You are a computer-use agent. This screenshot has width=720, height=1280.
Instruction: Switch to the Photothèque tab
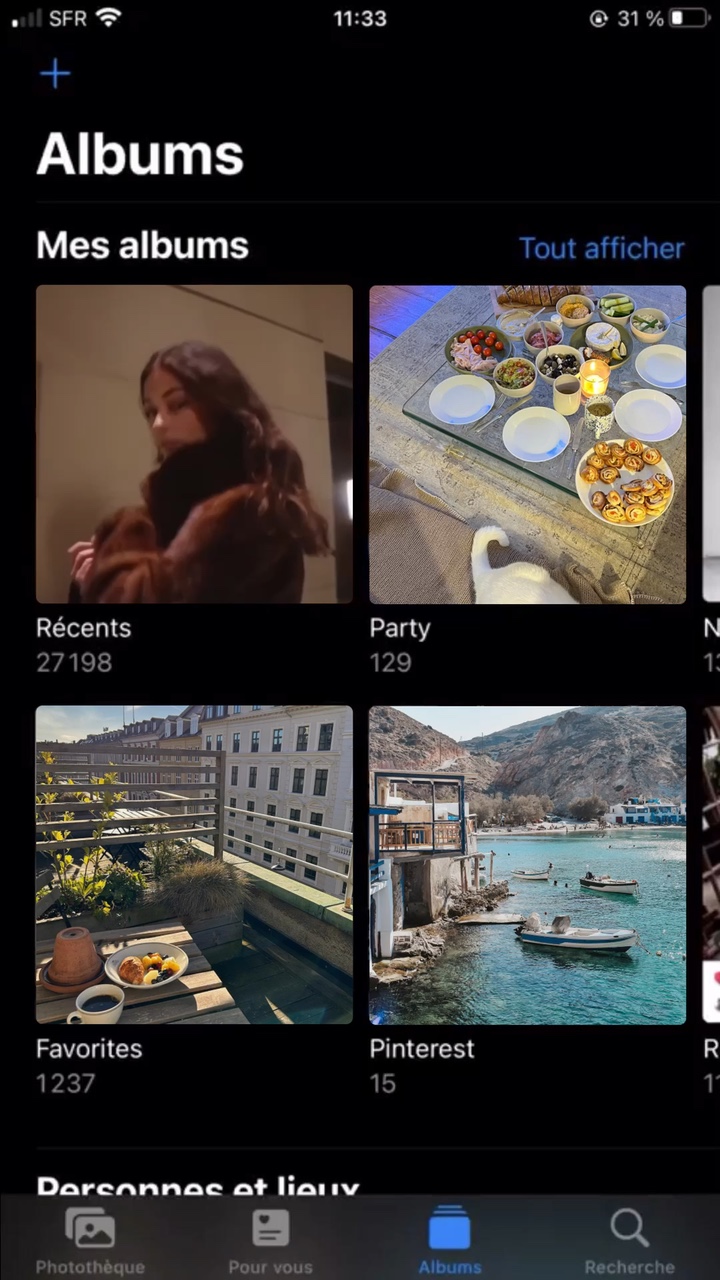click(90, 1239)
